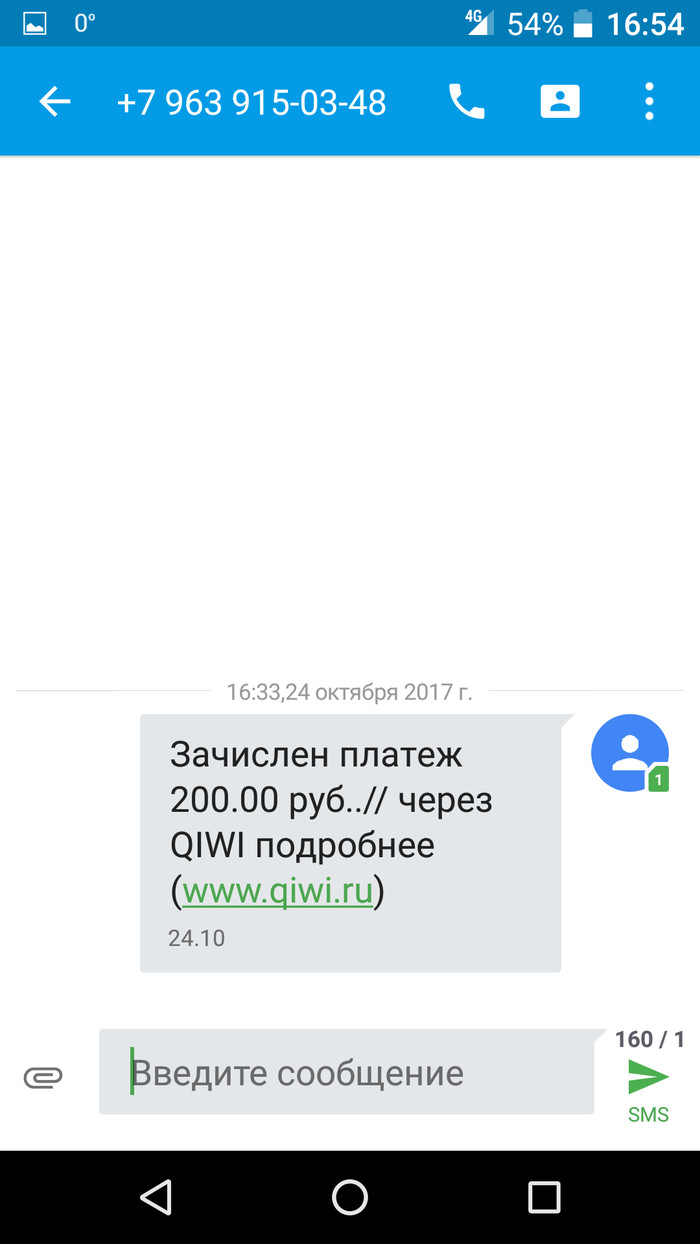The width and height of the screenshot is (700, 1244).
Task: Open the overflow menu
Action: click(649, 102)
